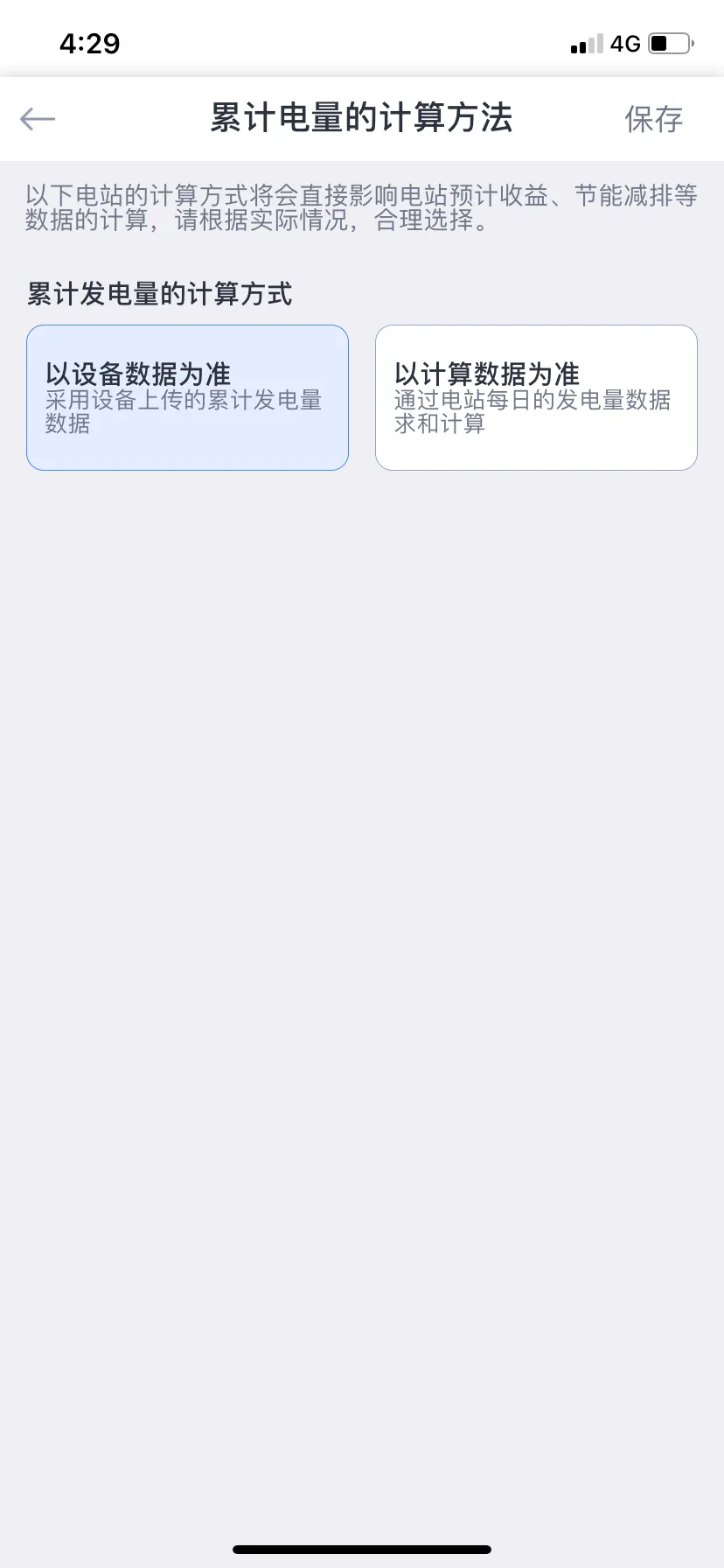Choose the 以计算数据为准 option
This screenshot has width=724, height=1568.
[536, 397]
